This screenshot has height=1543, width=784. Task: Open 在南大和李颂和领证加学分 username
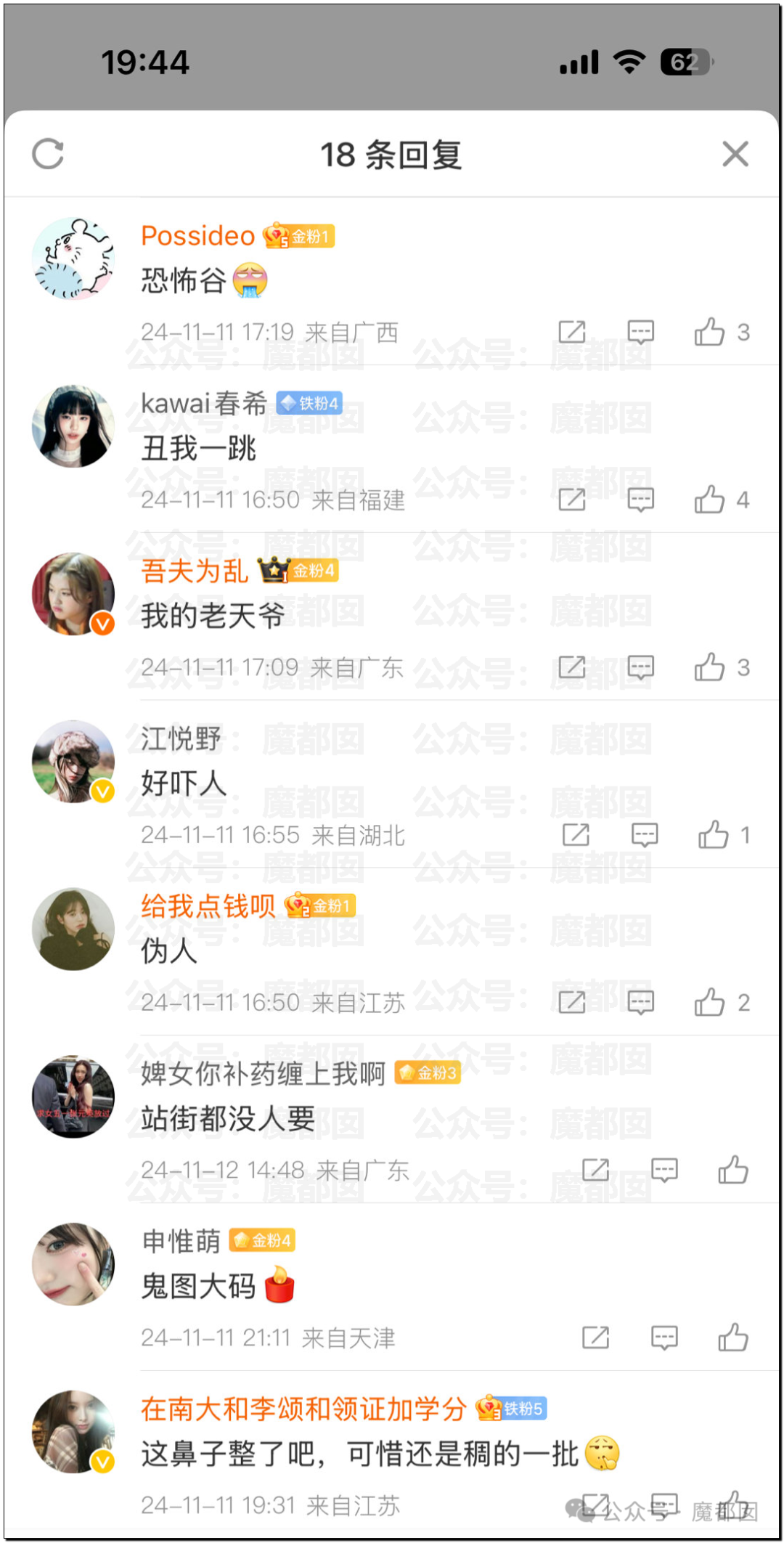tap(303, 1409)
